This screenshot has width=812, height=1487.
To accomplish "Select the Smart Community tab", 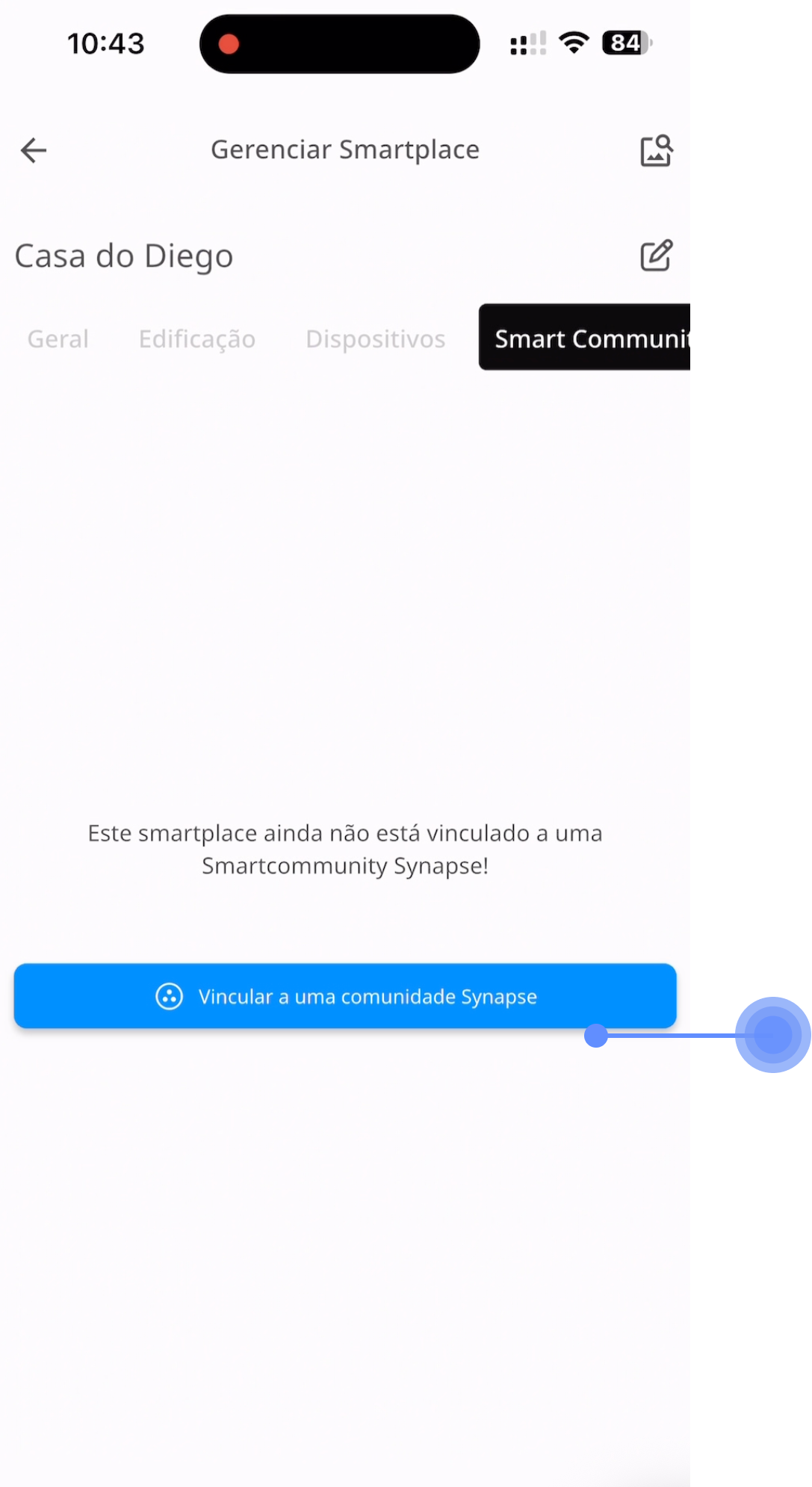I will coord(586,338).
